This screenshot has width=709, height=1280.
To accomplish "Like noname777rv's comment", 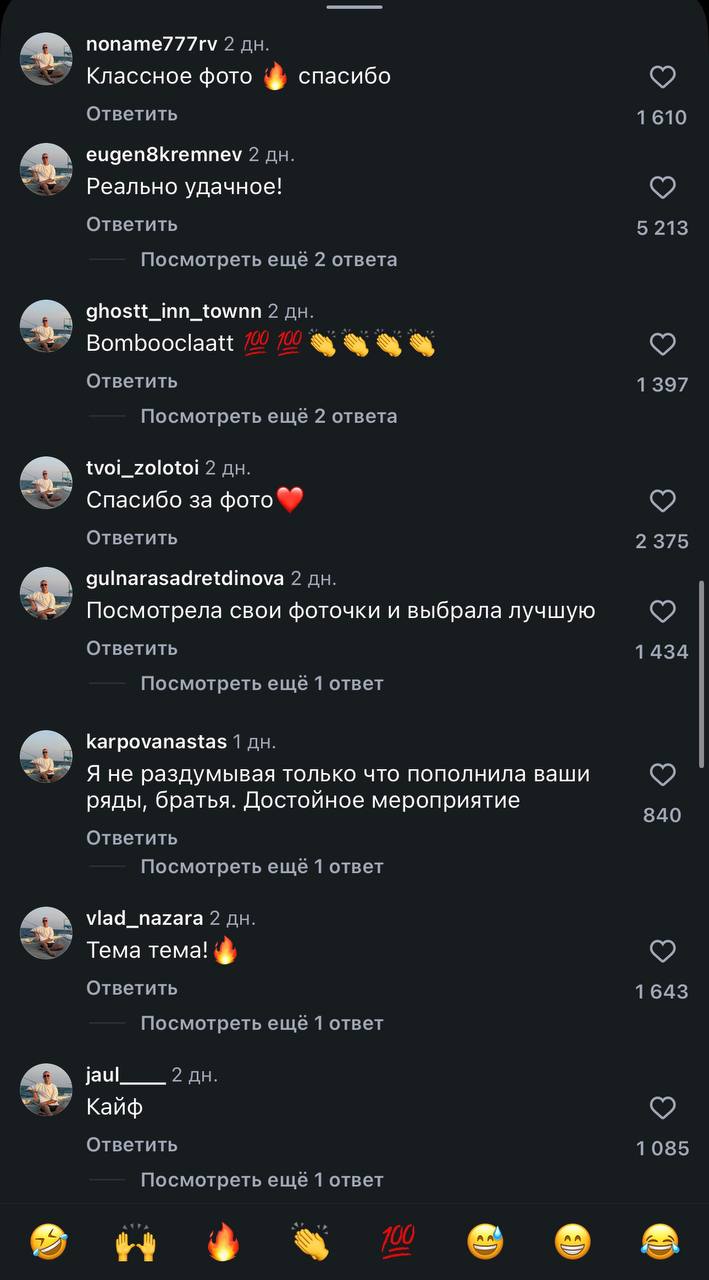I will [x=662, y=77].
